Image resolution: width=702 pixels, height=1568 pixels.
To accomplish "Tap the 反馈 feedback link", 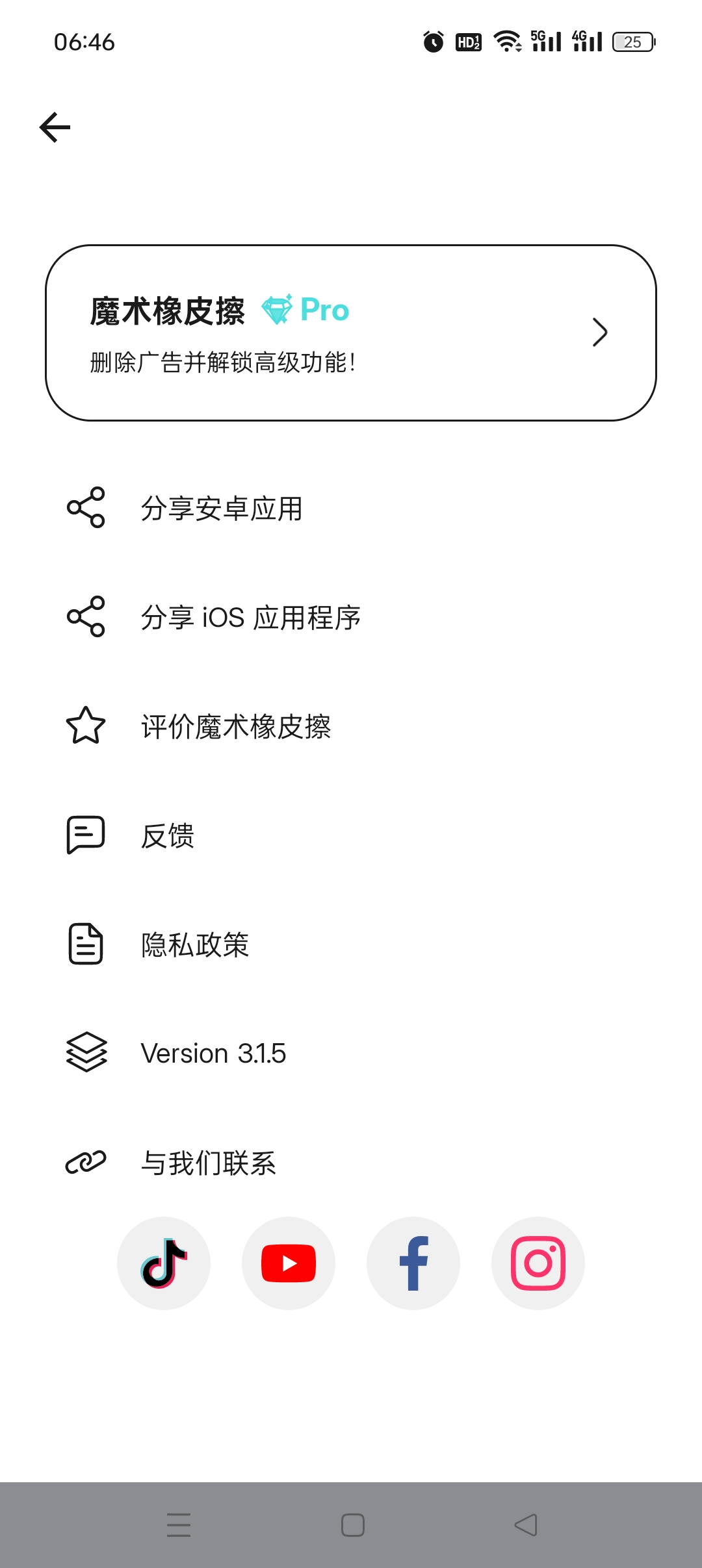I will (x=168, y=835).
